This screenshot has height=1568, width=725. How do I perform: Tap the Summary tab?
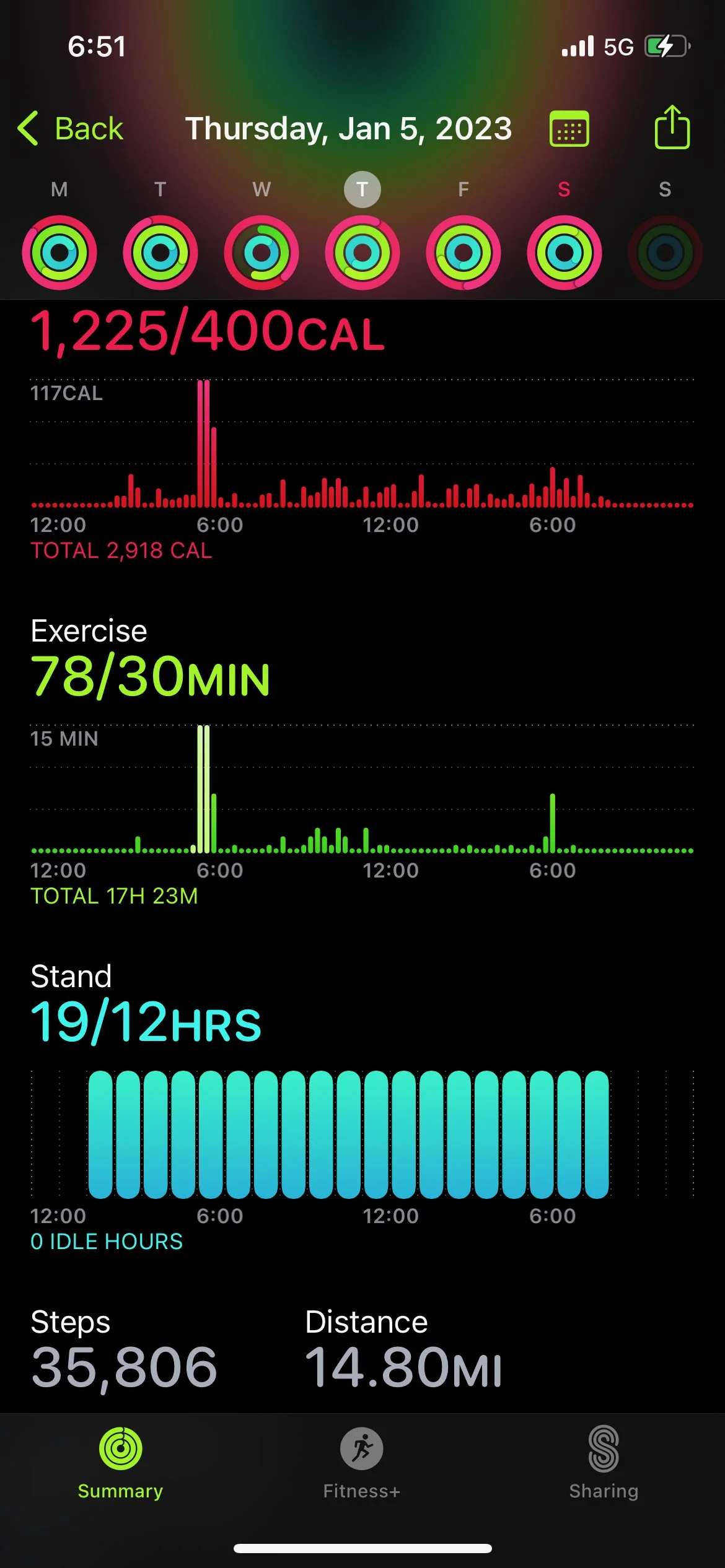120,1463
